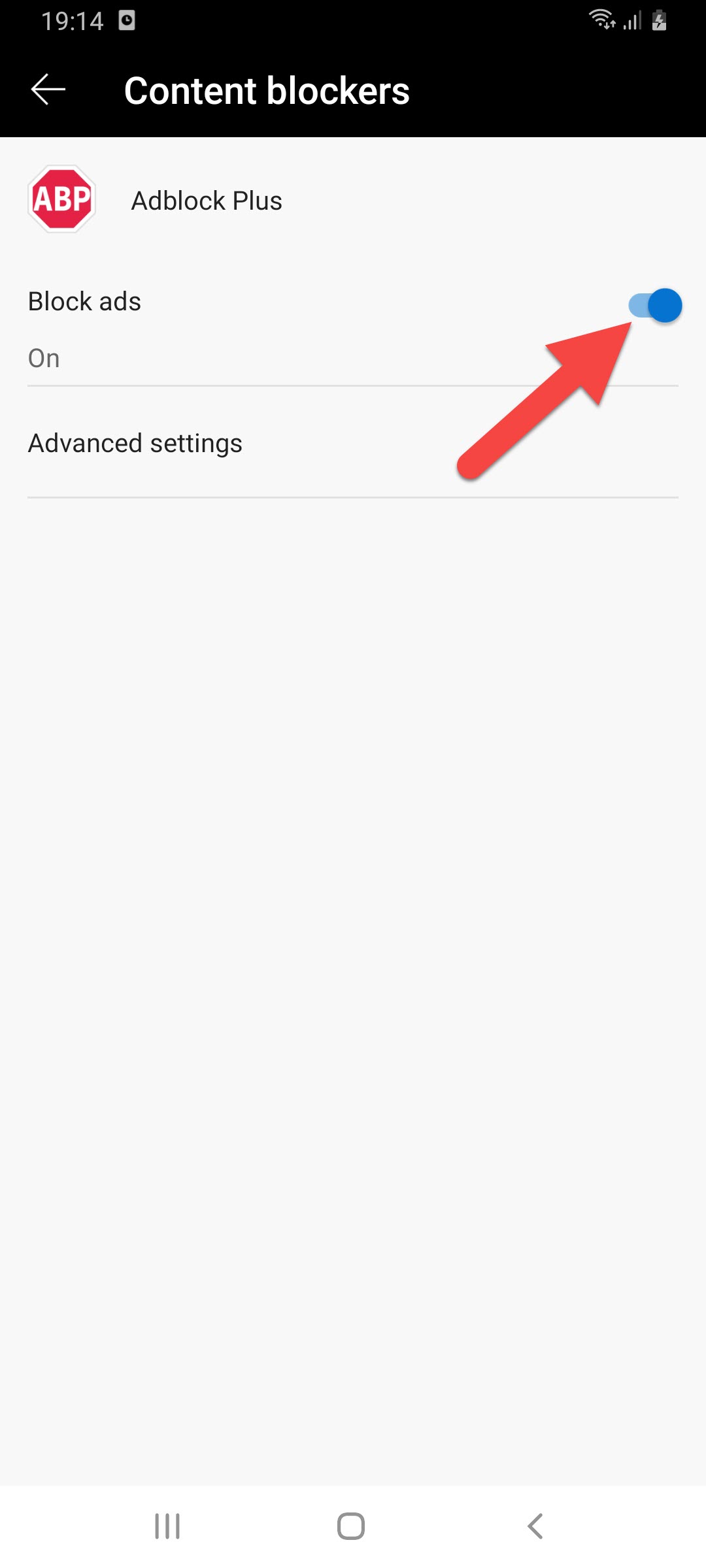Go back from Content blockers

coord(48,90)
